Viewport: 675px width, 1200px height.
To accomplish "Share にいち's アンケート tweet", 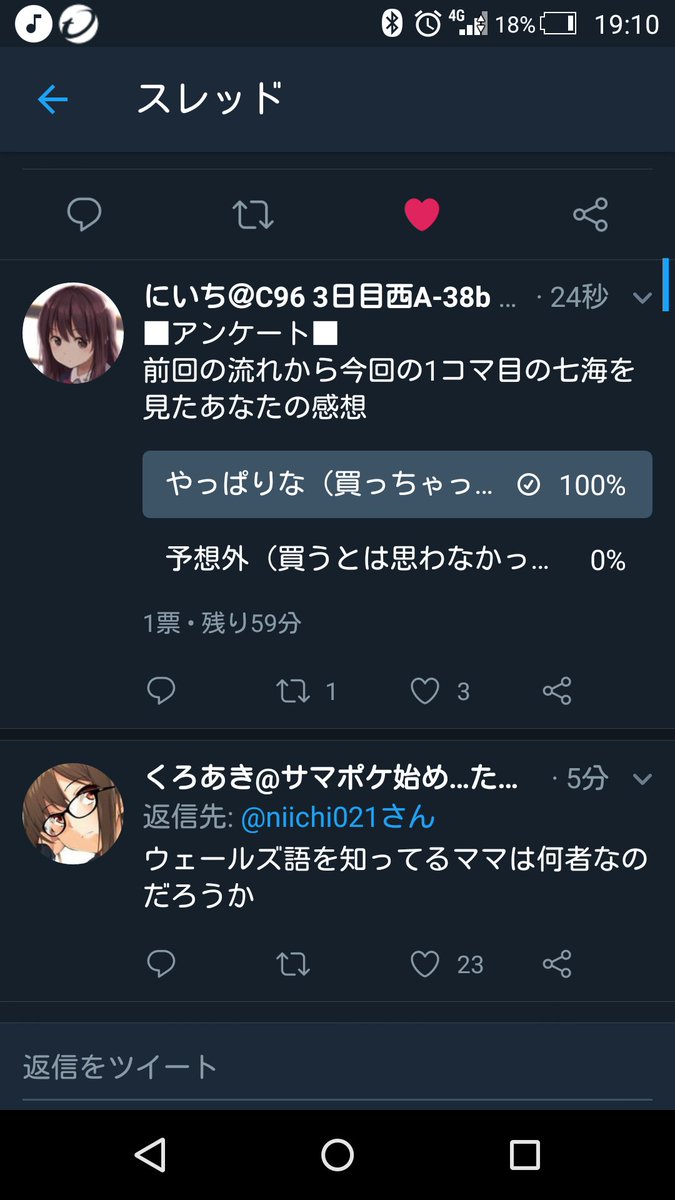I will tap(557, 690).
